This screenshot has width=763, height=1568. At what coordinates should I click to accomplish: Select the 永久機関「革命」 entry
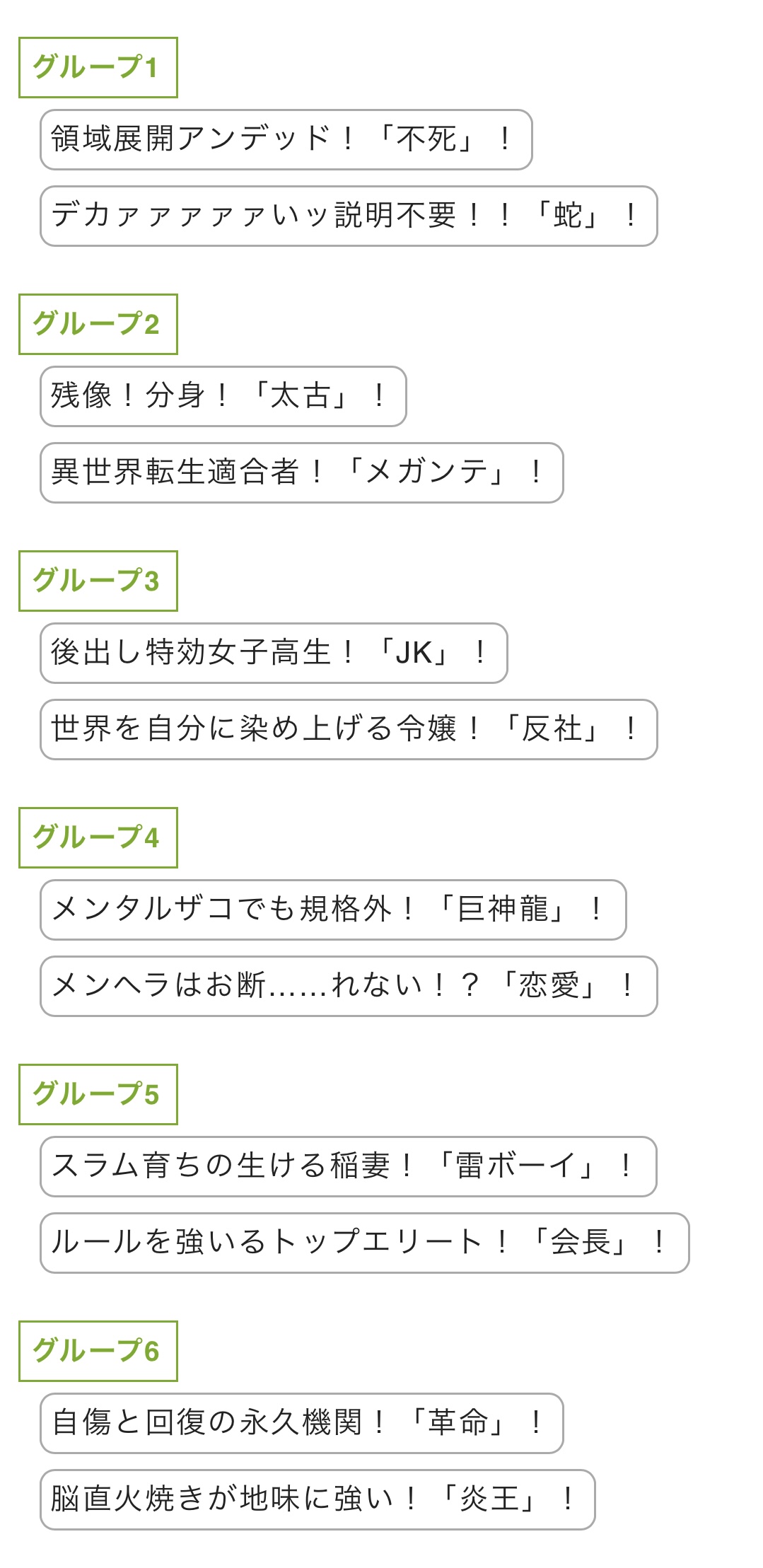(301, 1423)
